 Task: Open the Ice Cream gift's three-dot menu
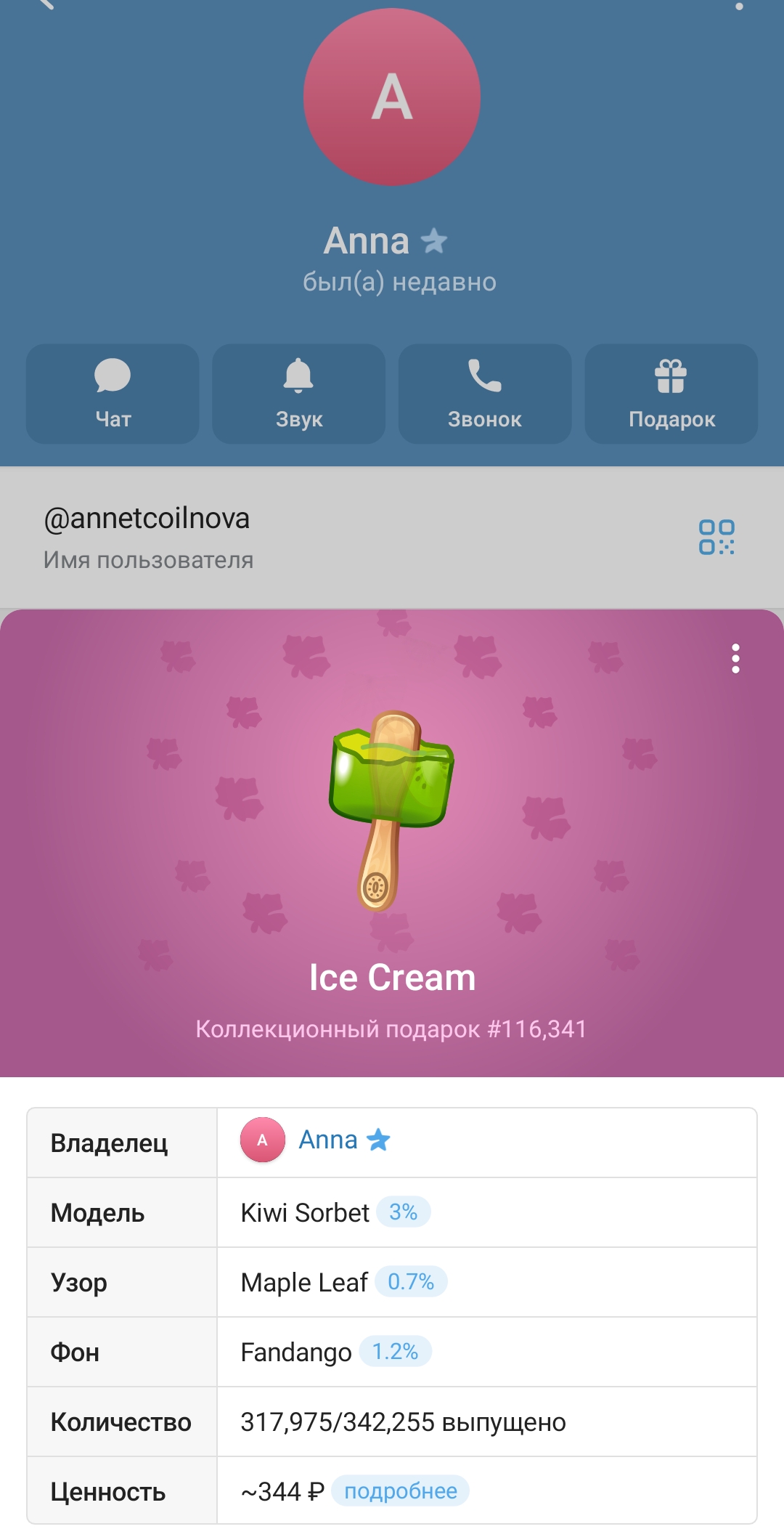[735, 659]
